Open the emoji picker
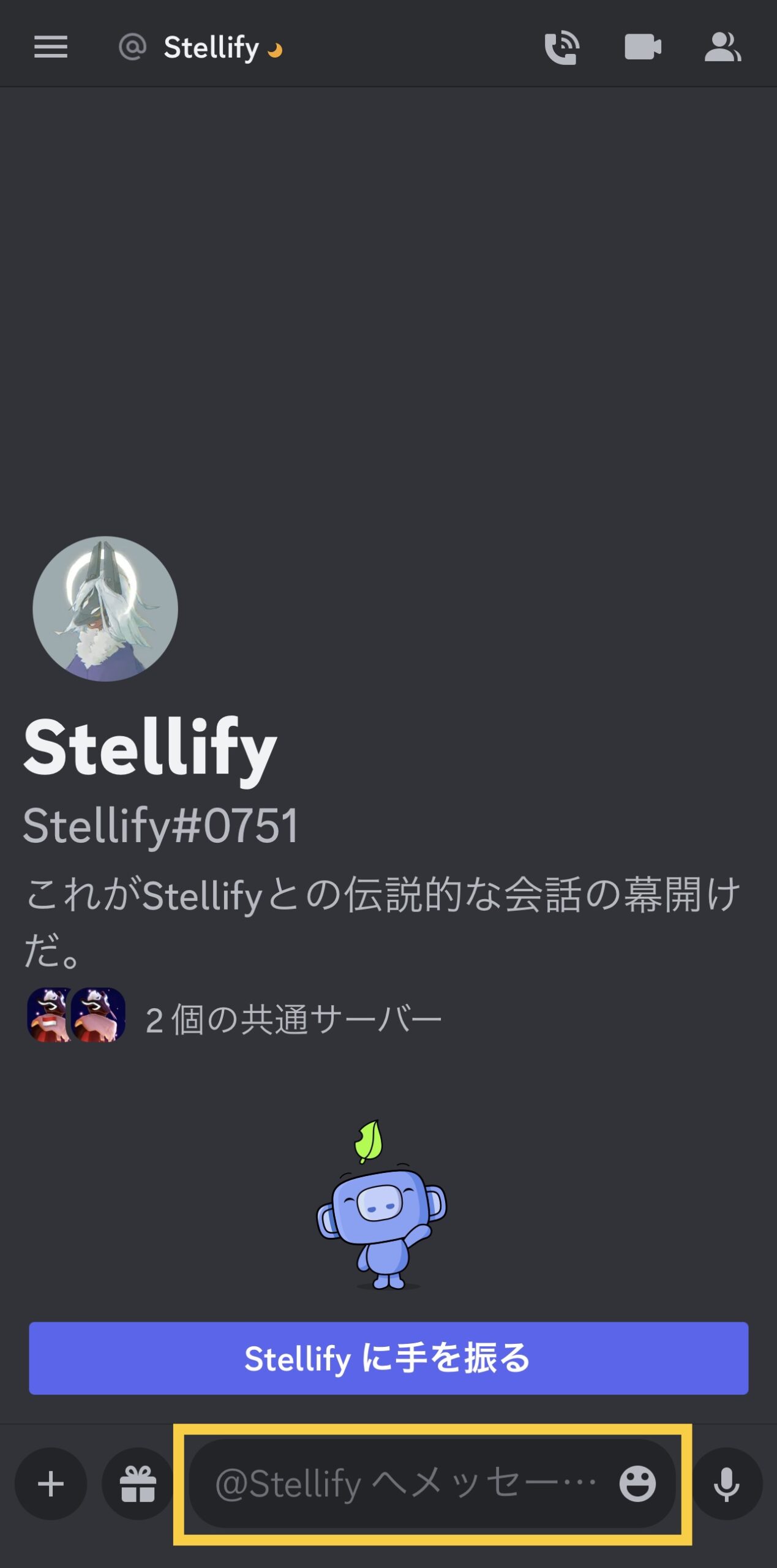The height and width of the screenshot is (1568, 777). 637,1483
